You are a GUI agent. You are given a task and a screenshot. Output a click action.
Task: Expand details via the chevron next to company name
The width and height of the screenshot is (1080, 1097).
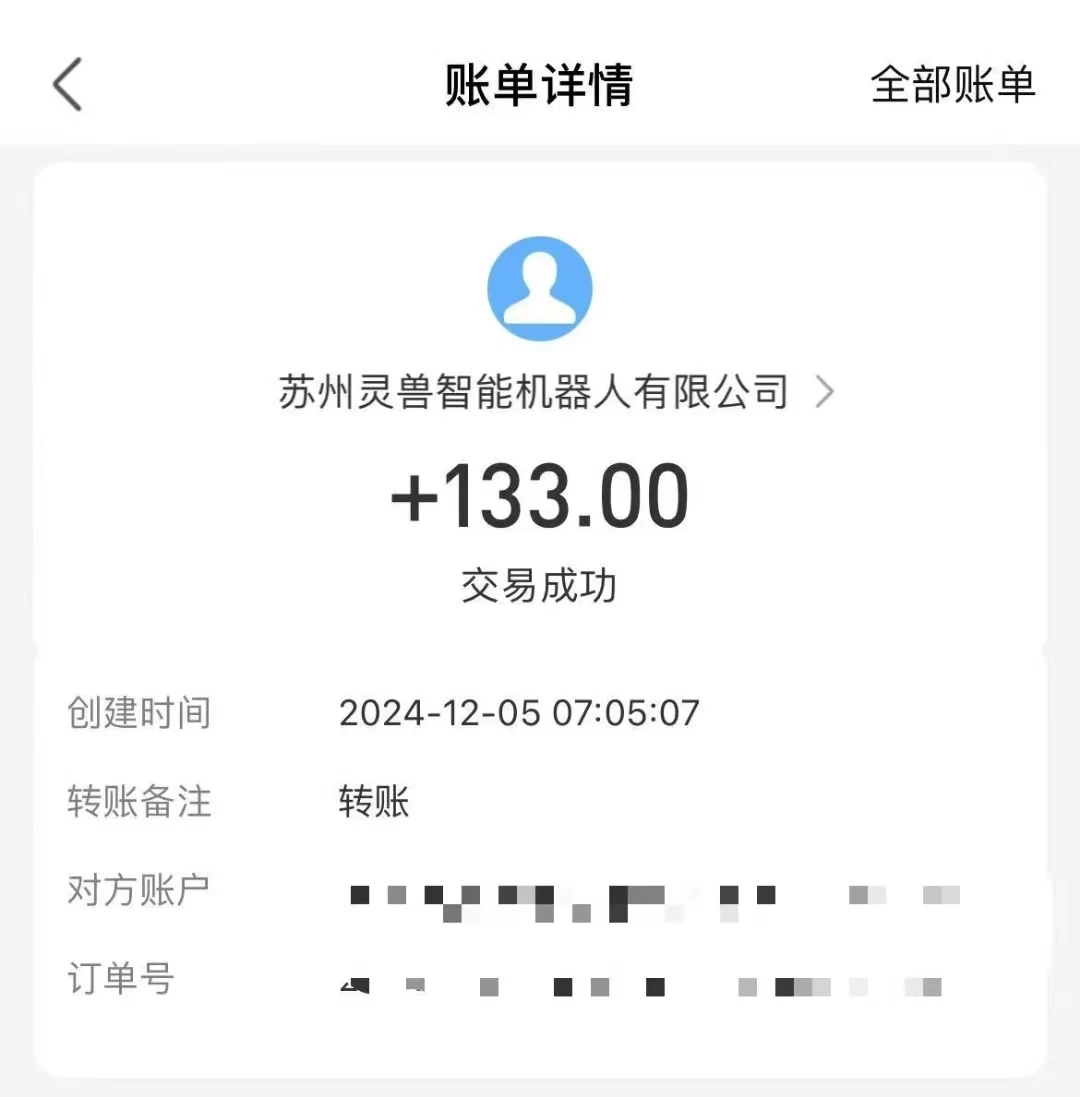point(826,392)
